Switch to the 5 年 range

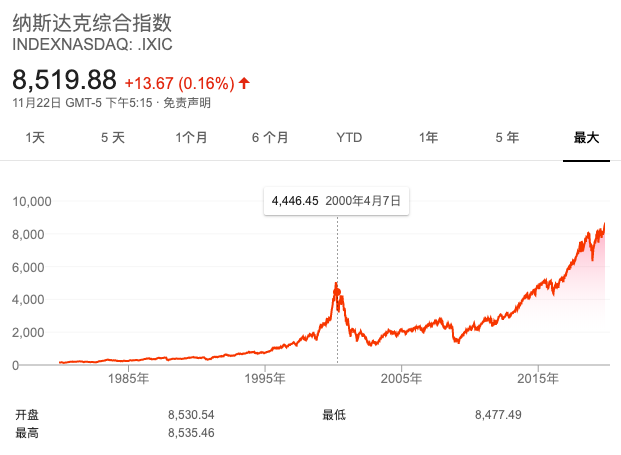point(507,138)
